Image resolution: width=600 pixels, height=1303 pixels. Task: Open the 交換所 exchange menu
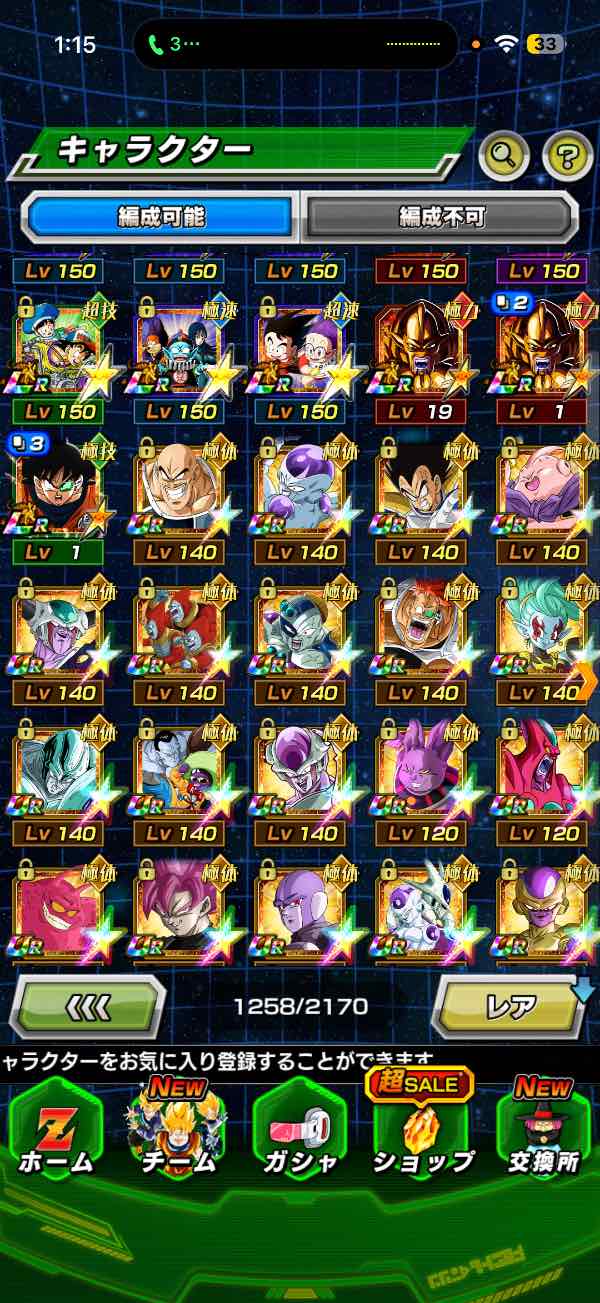[x=543, y=1128]
